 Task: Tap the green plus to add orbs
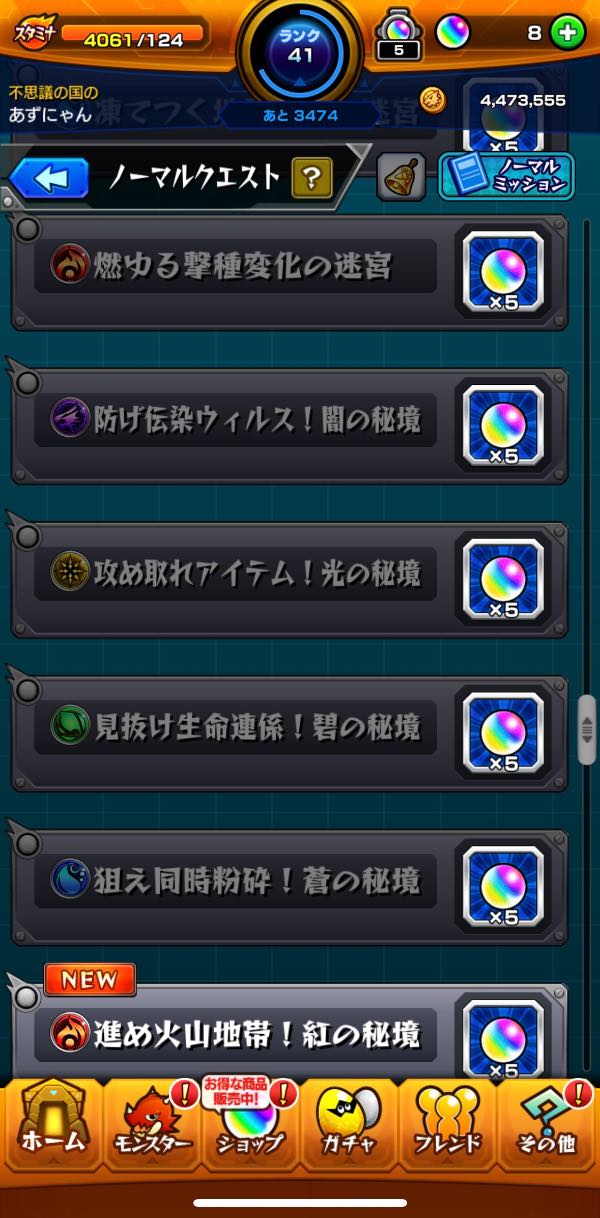pos(568,33)
